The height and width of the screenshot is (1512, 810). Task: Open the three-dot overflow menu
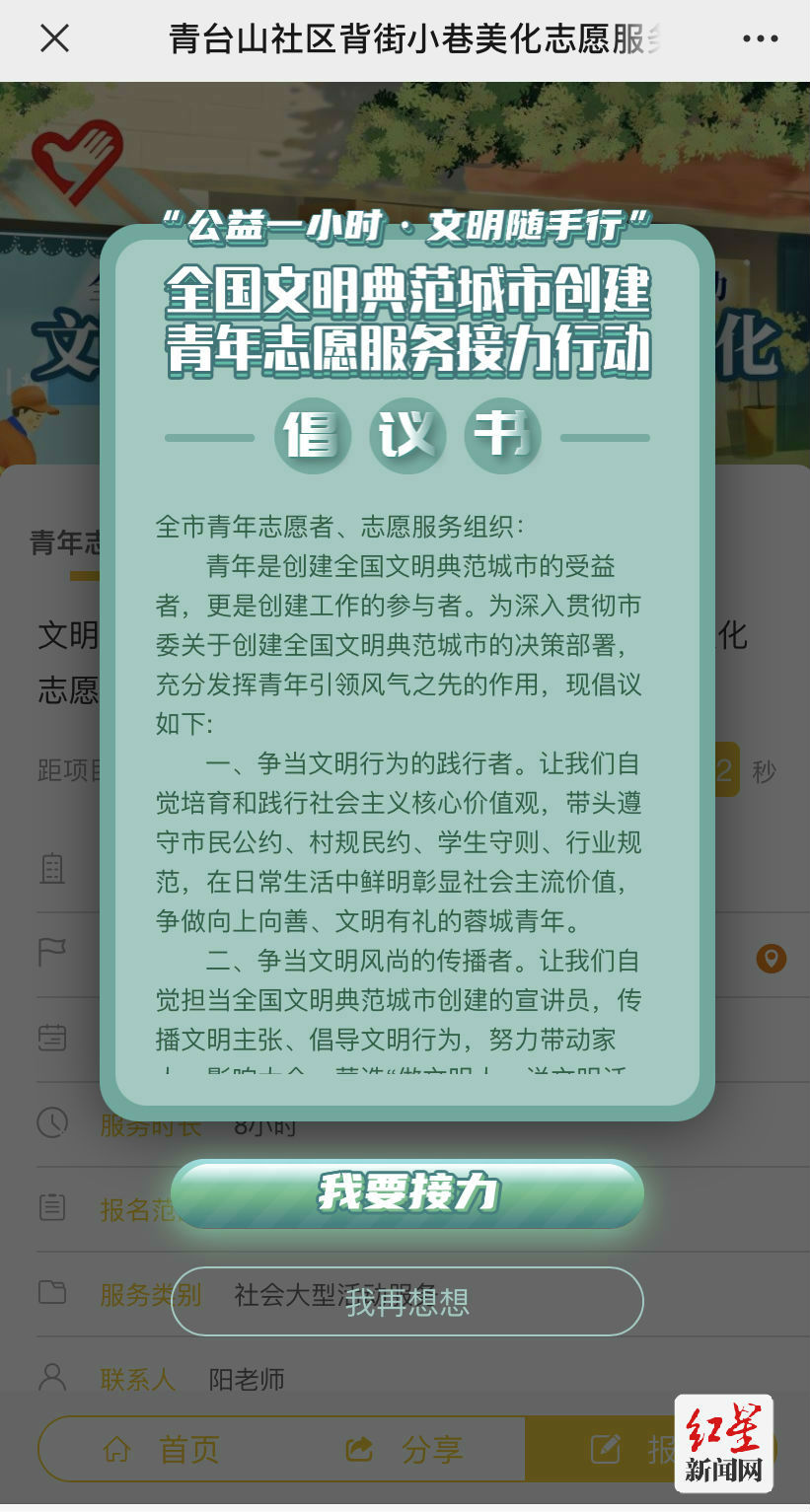[x=760, y=39]
